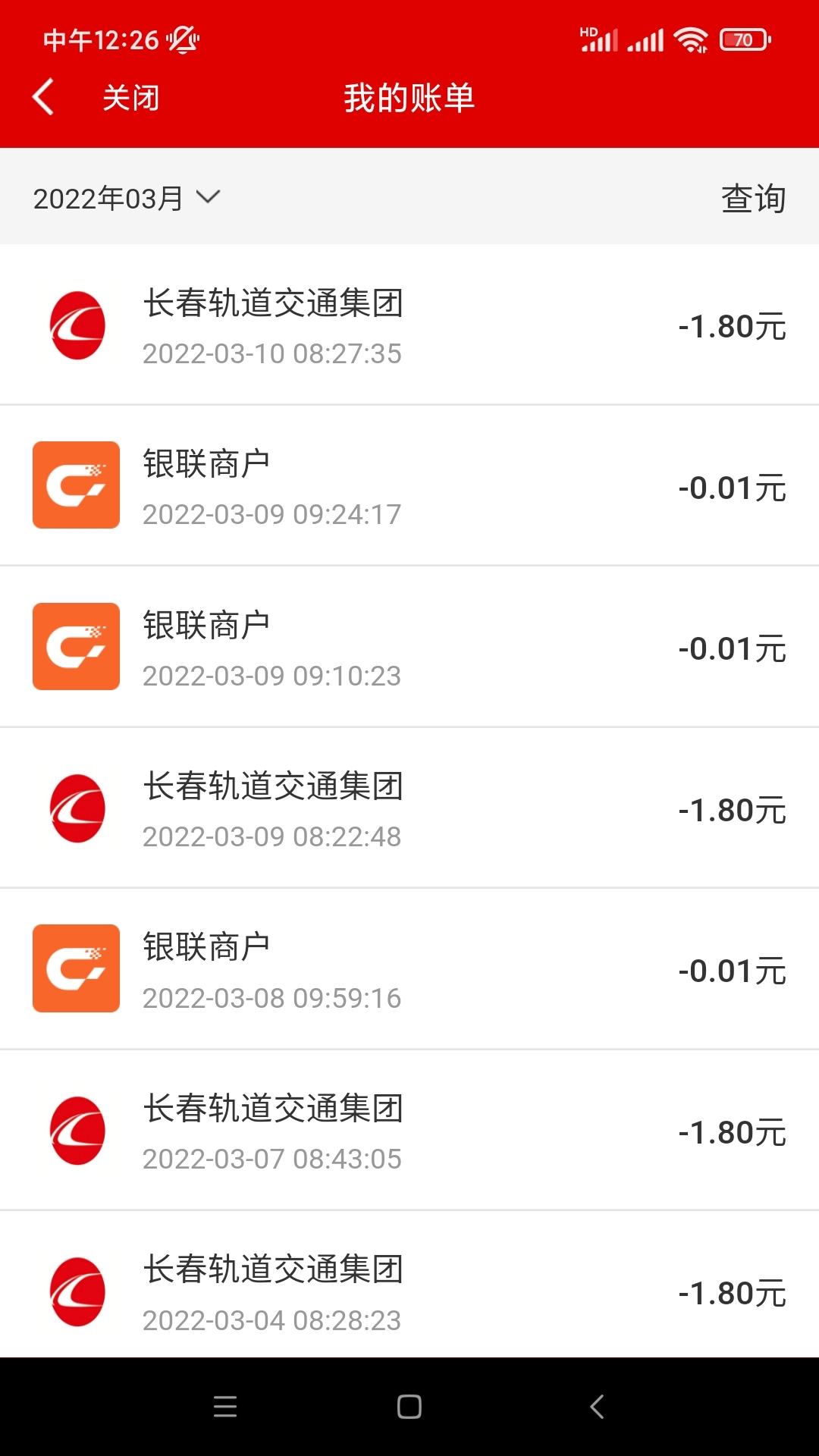Expand the 2022年03月 month selector
Screen dimensions: 819x1456
point(106,198)
